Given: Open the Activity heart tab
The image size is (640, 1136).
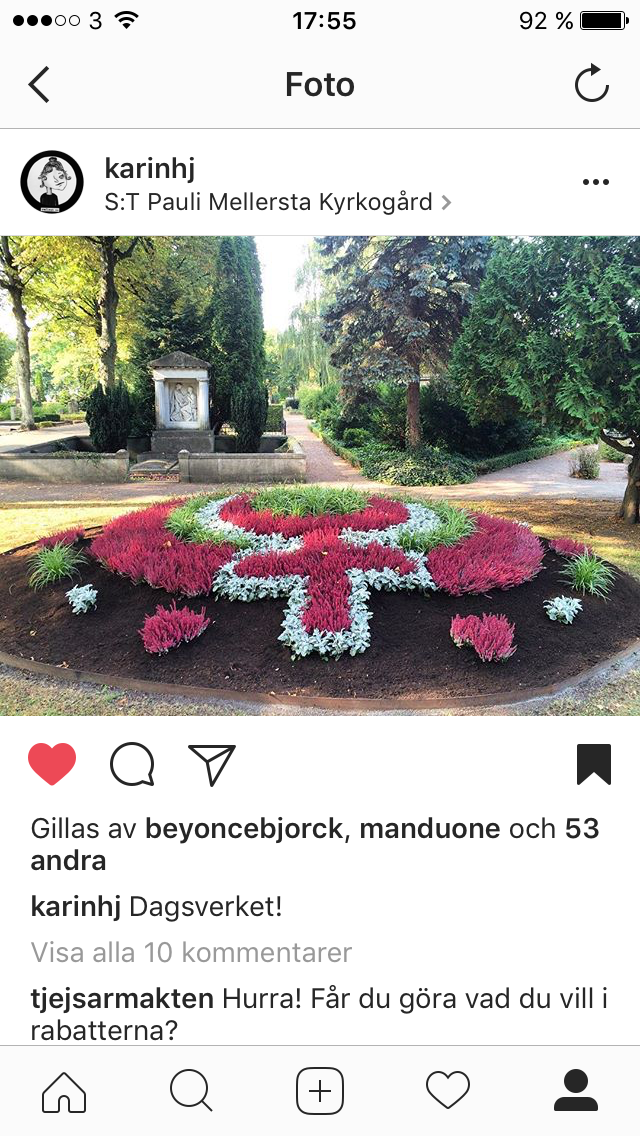Looking at the screenshot, I should tap(447, 1091).
